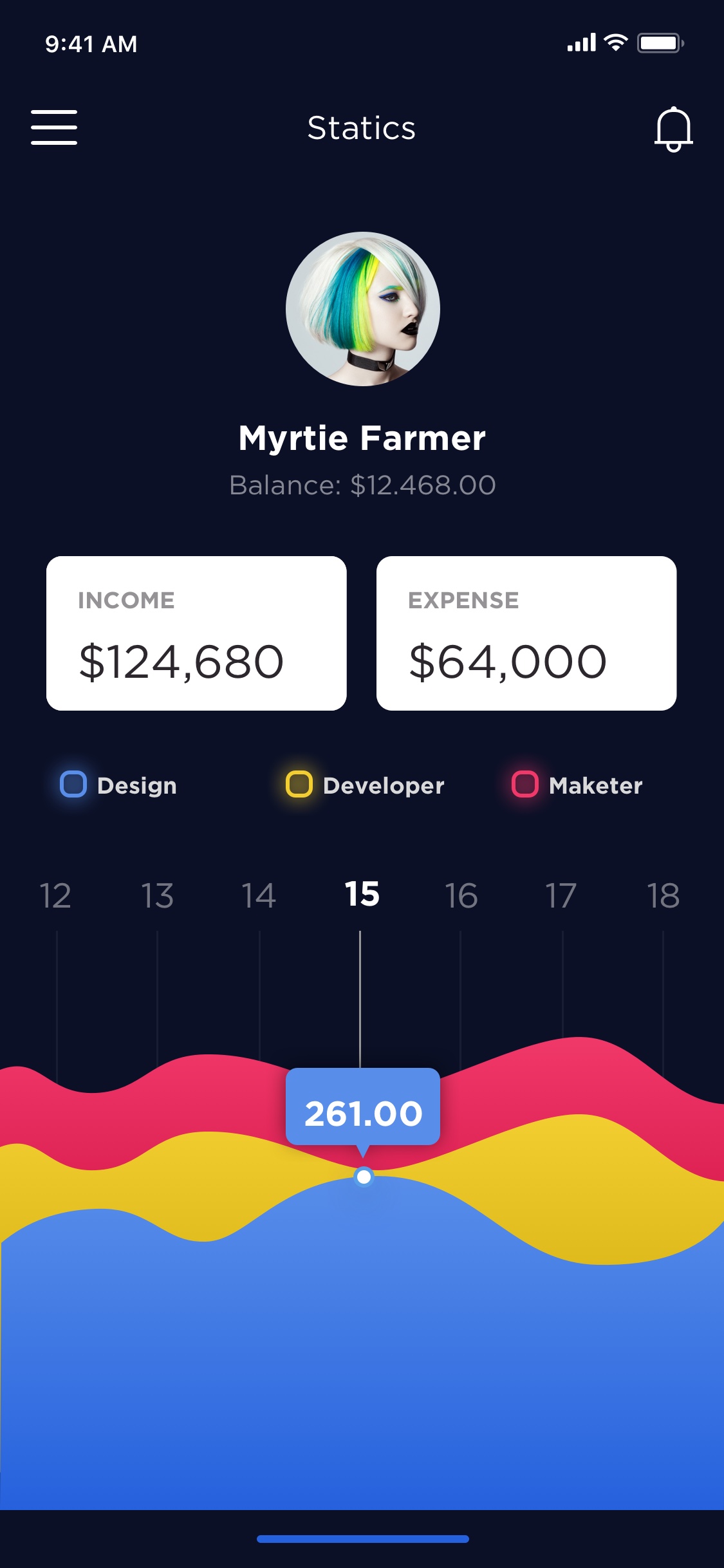Open the Expense card

pos(526,633)
